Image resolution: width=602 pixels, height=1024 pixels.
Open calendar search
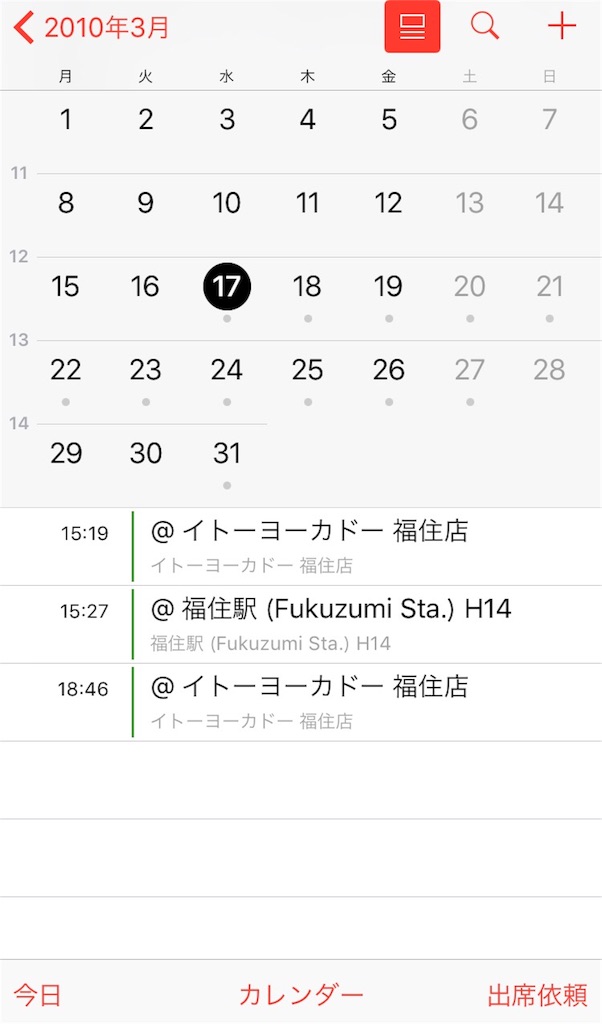[x=484, y=26]
